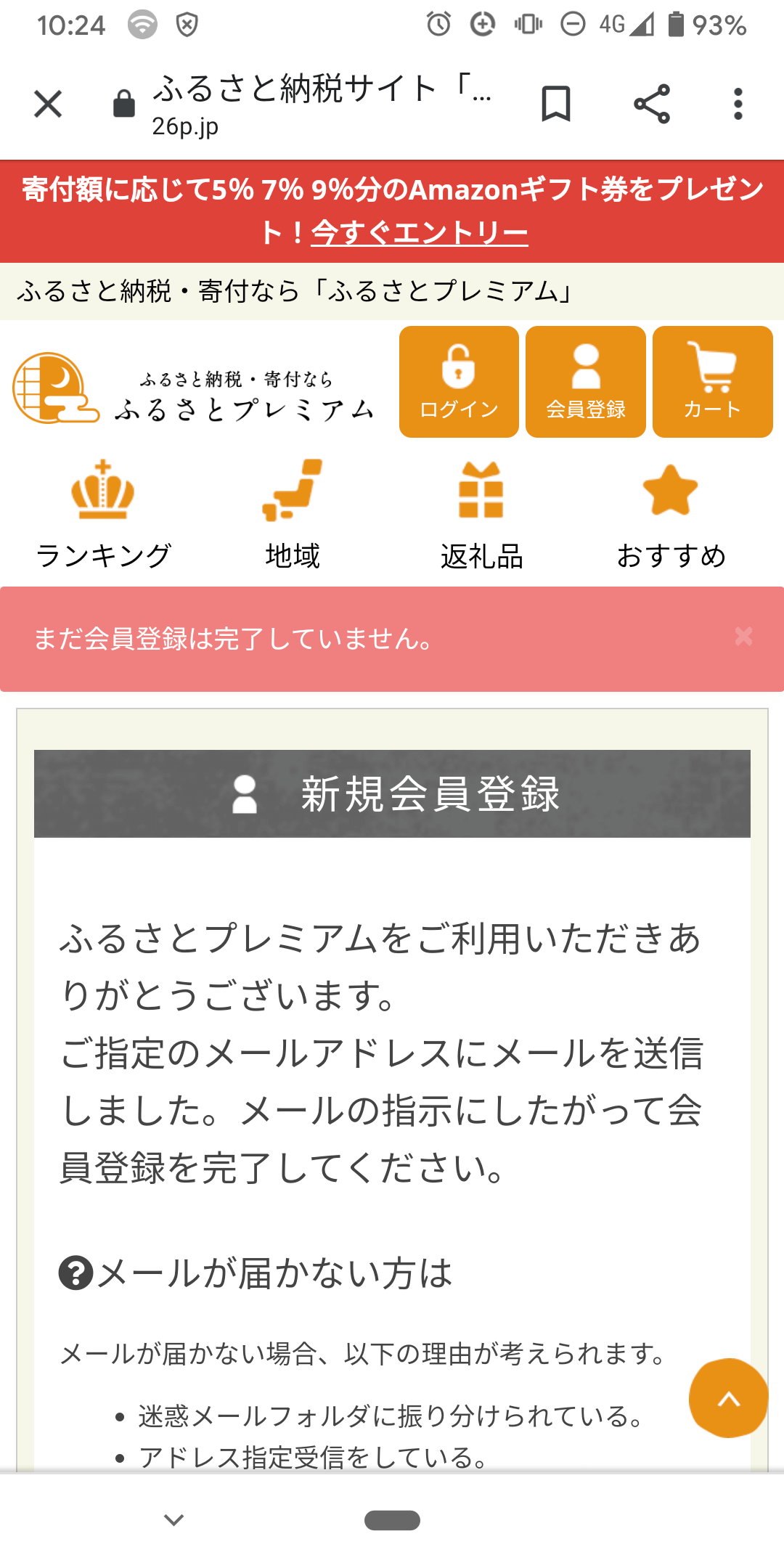784x1568 pixels.
Task: View the カート shopping cart
Action: tap(712, 382)
